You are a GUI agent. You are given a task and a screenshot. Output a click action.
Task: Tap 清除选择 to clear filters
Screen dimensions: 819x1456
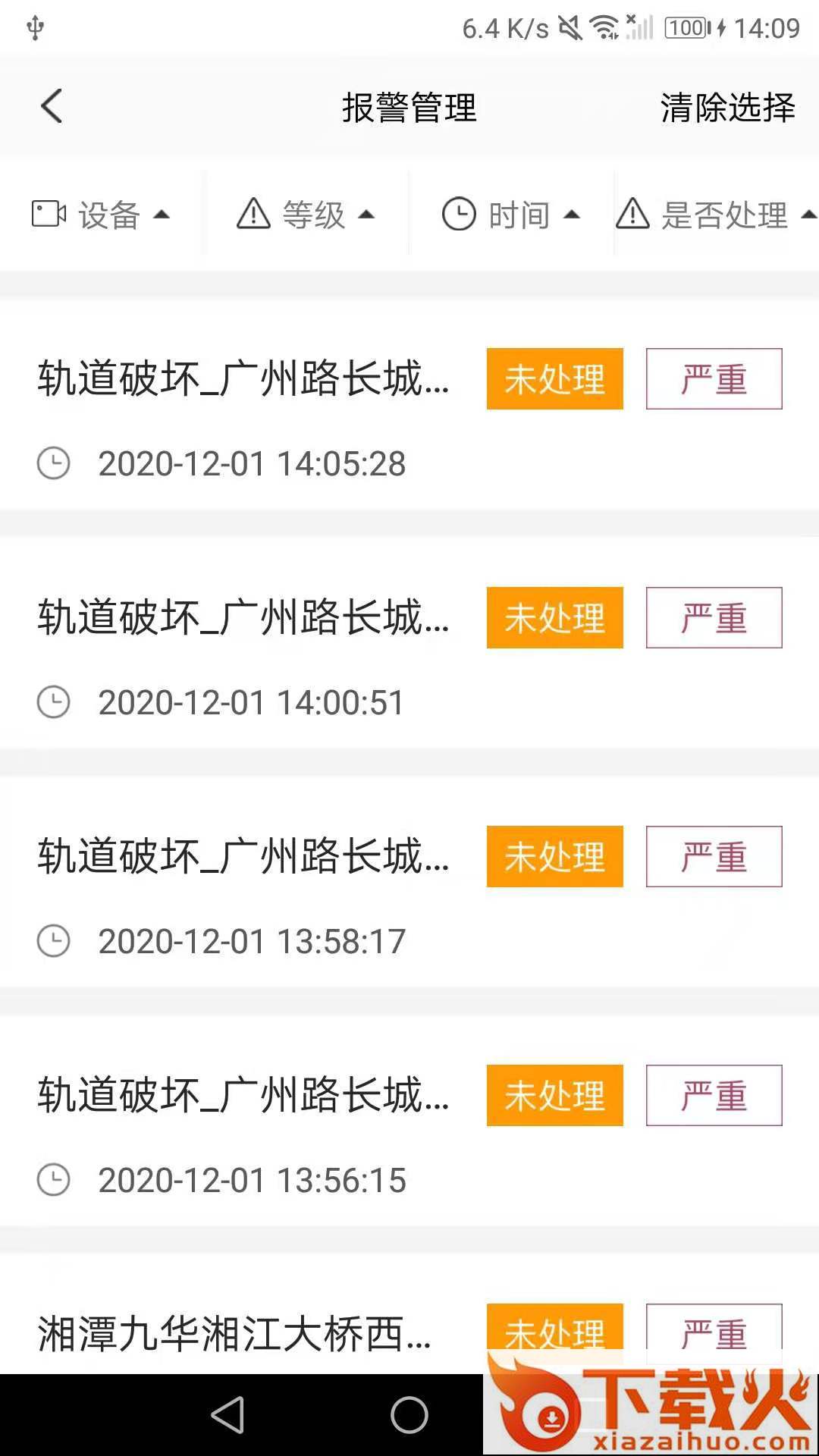click(726, 108)
